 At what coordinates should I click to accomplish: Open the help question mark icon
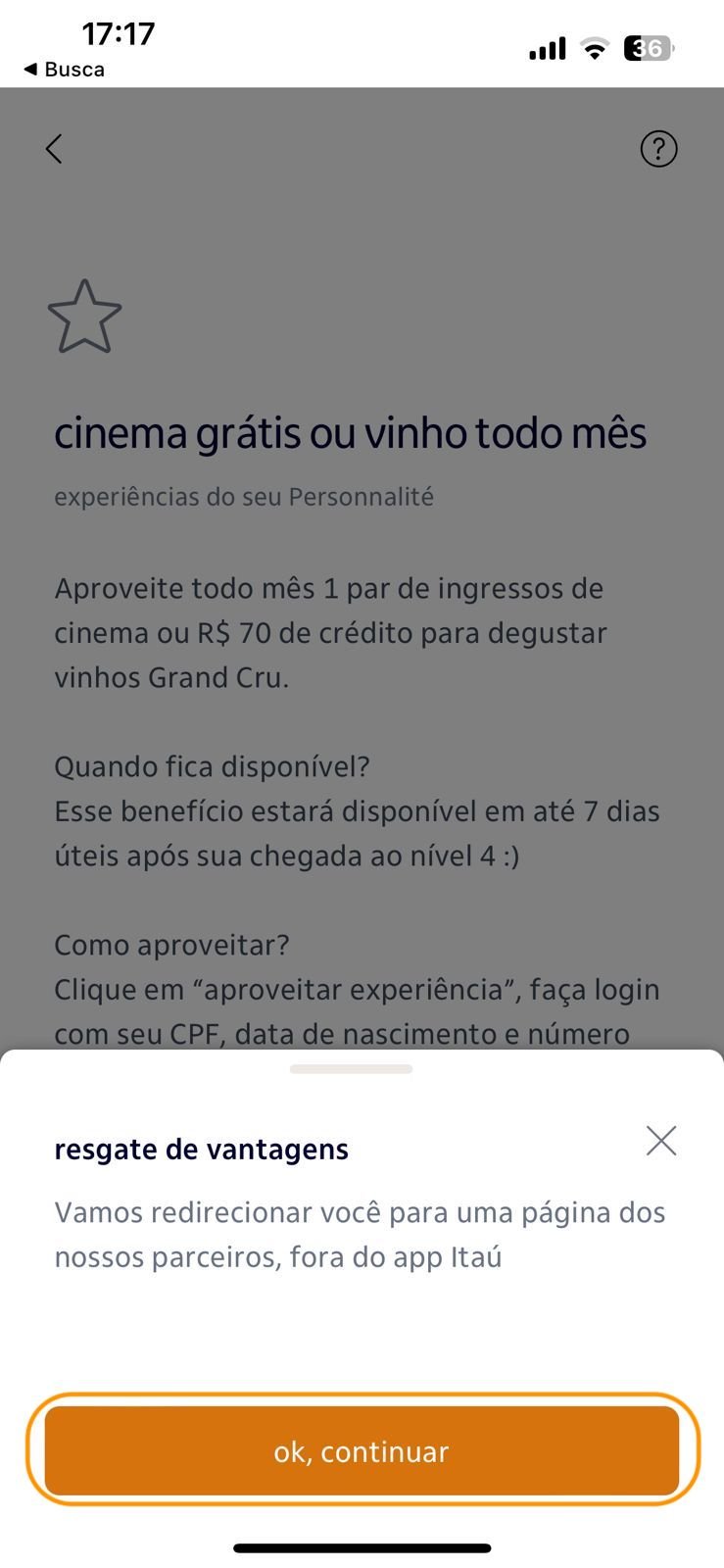(658, 149)
